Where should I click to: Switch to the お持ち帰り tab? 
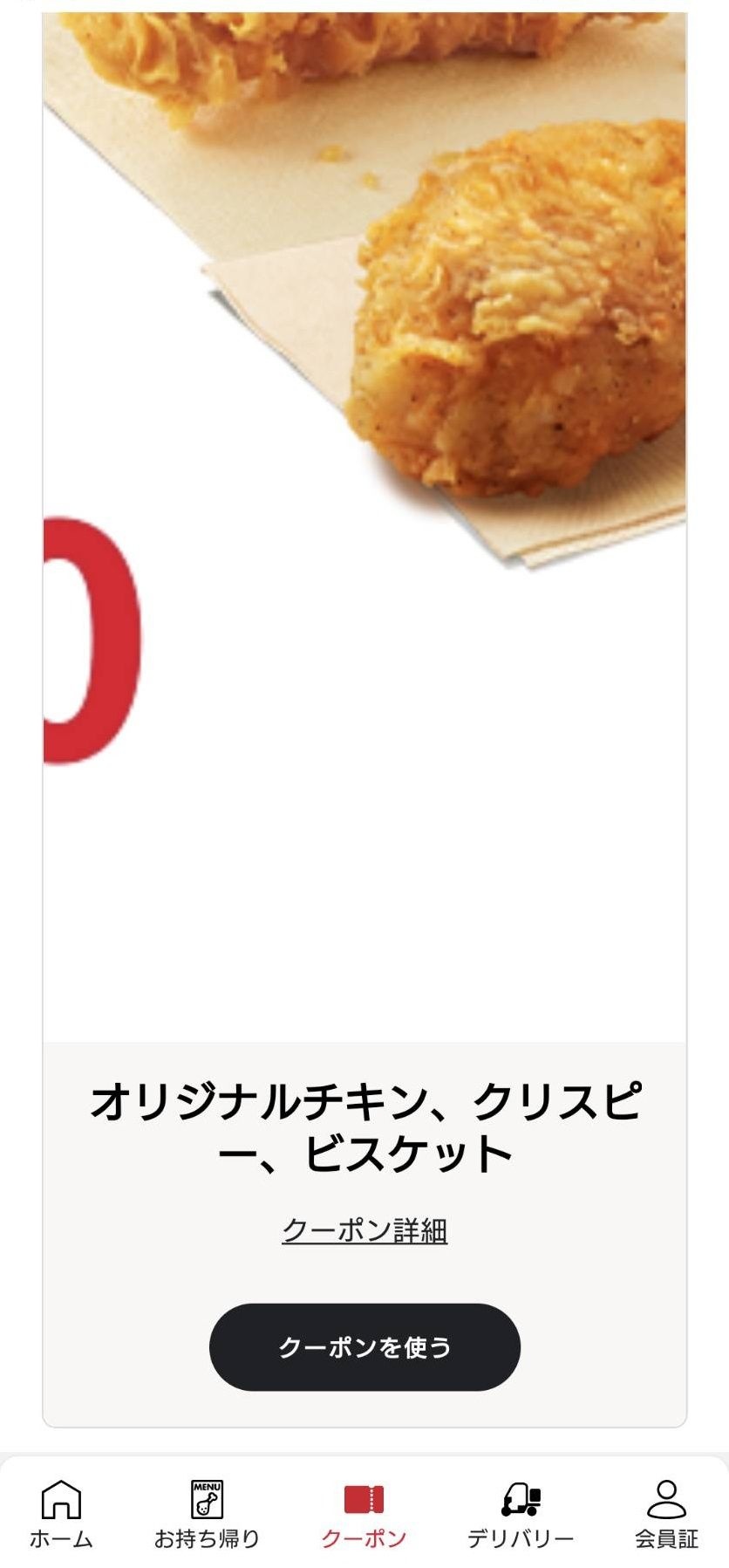click(207, 1514)
